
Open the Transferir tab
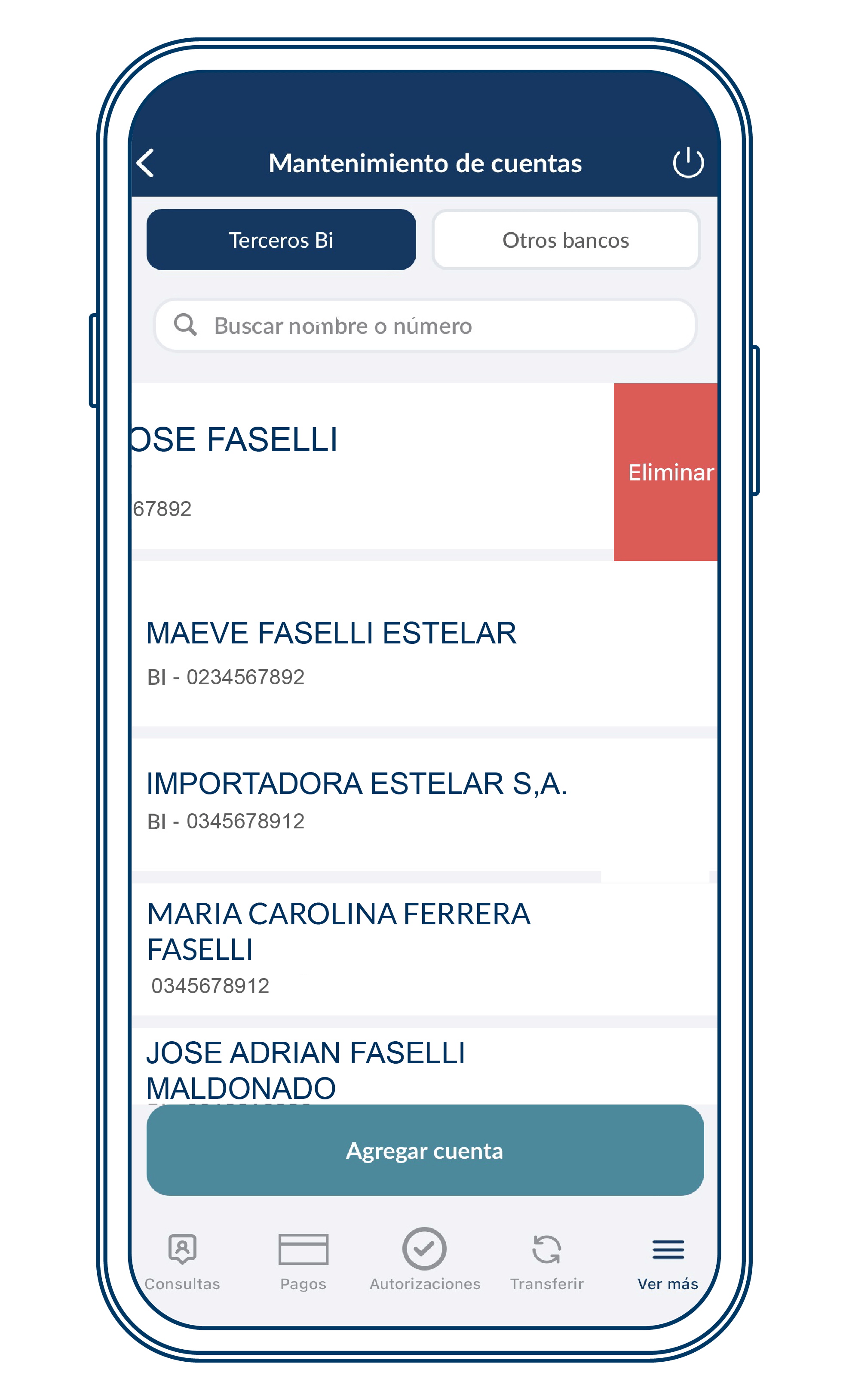pos(546,1261)
